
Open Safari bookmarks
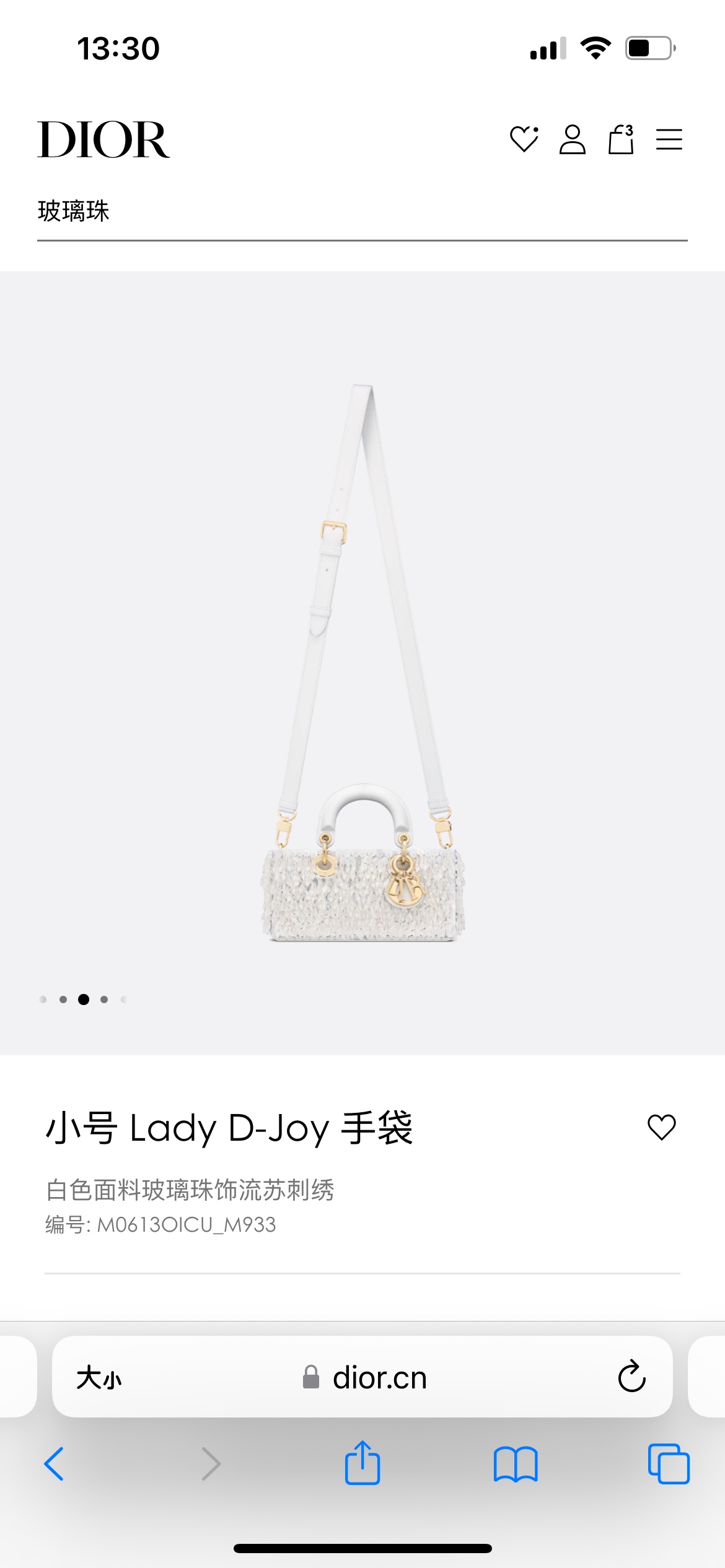tap(516, 1464)
